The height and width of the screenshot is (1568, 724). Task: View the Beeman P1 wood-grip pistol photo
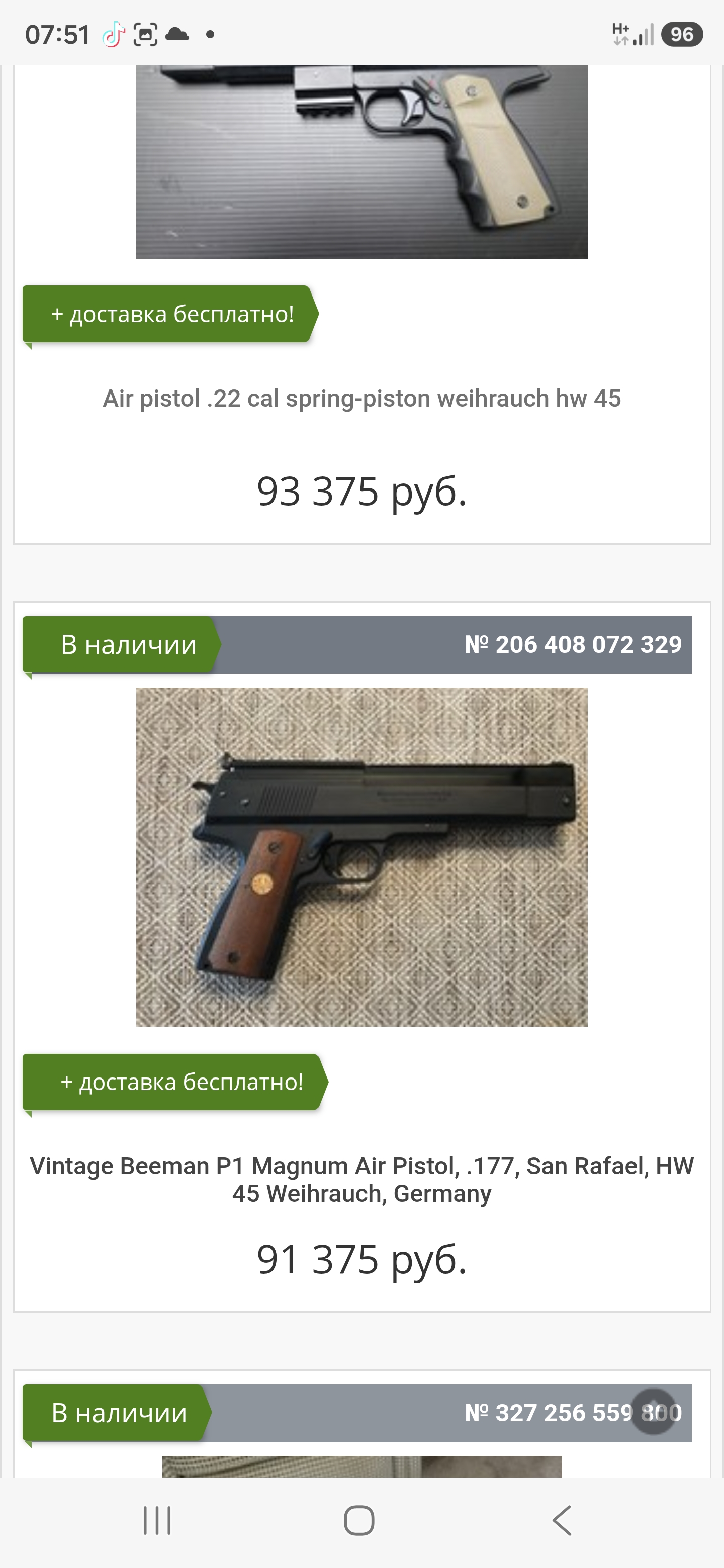pos(361,857)
